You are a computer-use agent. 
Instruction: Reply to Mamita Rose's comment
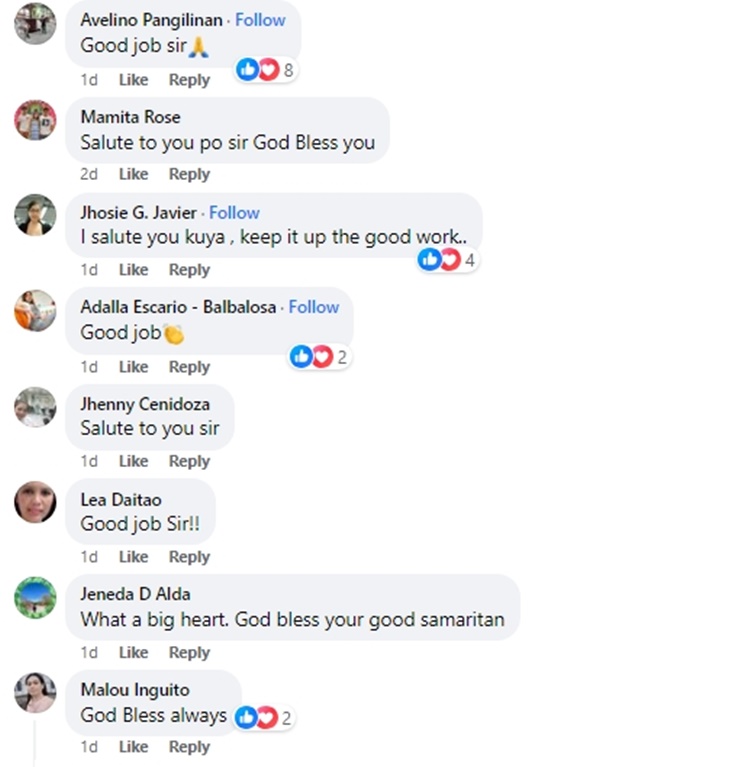189,174
